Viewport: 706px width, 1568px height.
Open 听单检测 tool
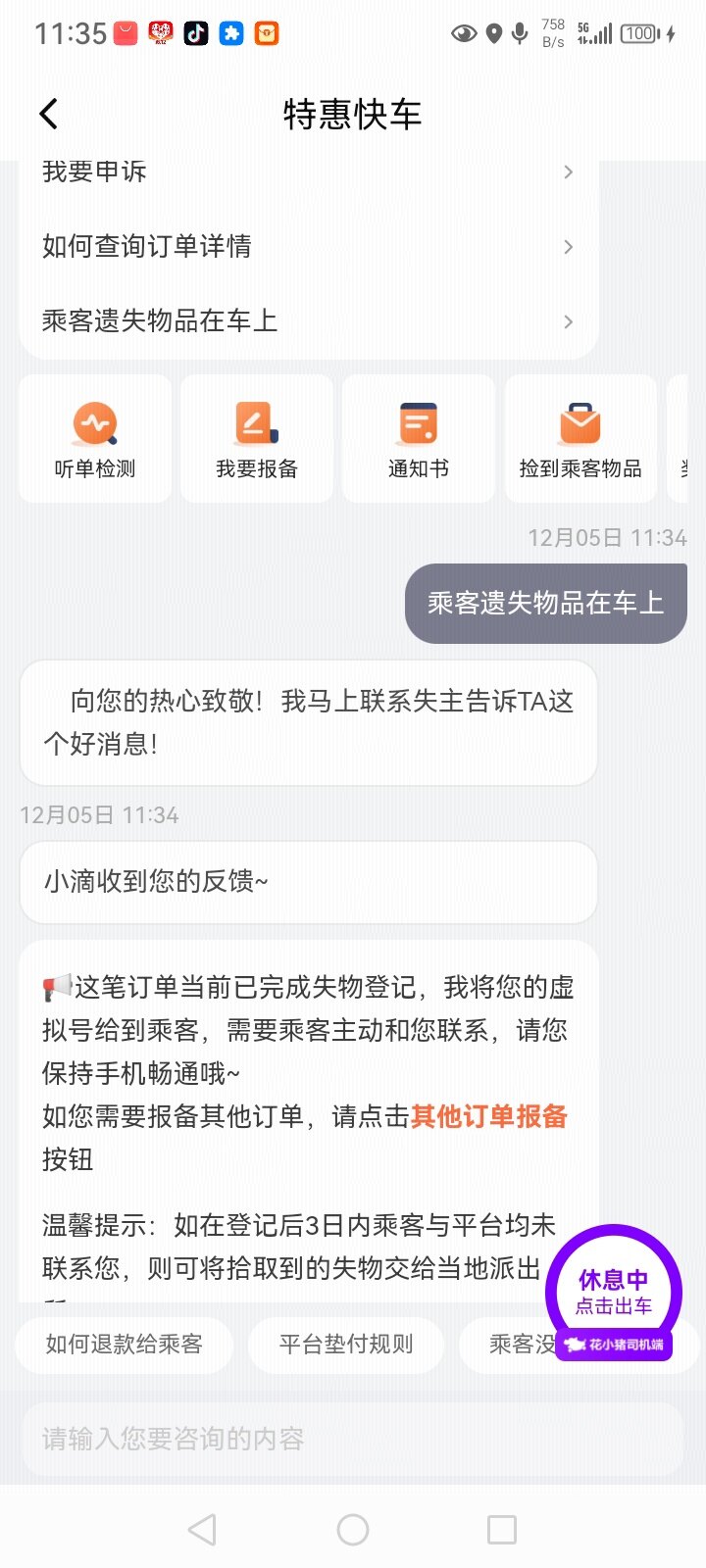pos(95,439)
